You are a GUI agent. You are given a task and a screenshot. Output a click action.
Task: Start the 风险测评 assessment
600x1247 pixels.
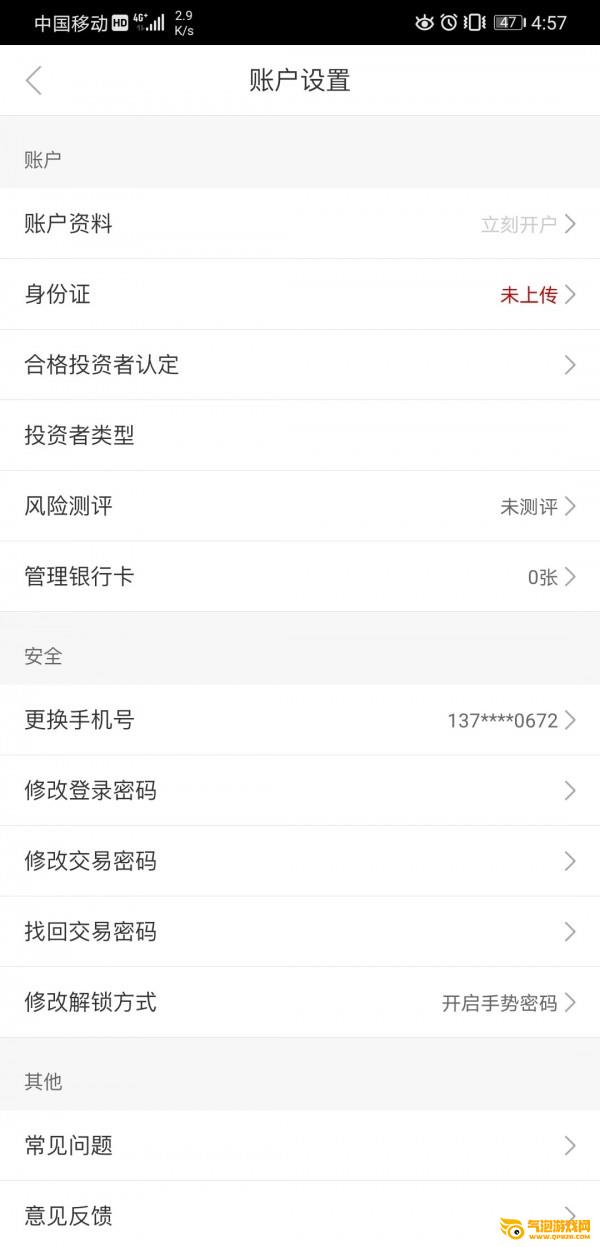[300, 506]
